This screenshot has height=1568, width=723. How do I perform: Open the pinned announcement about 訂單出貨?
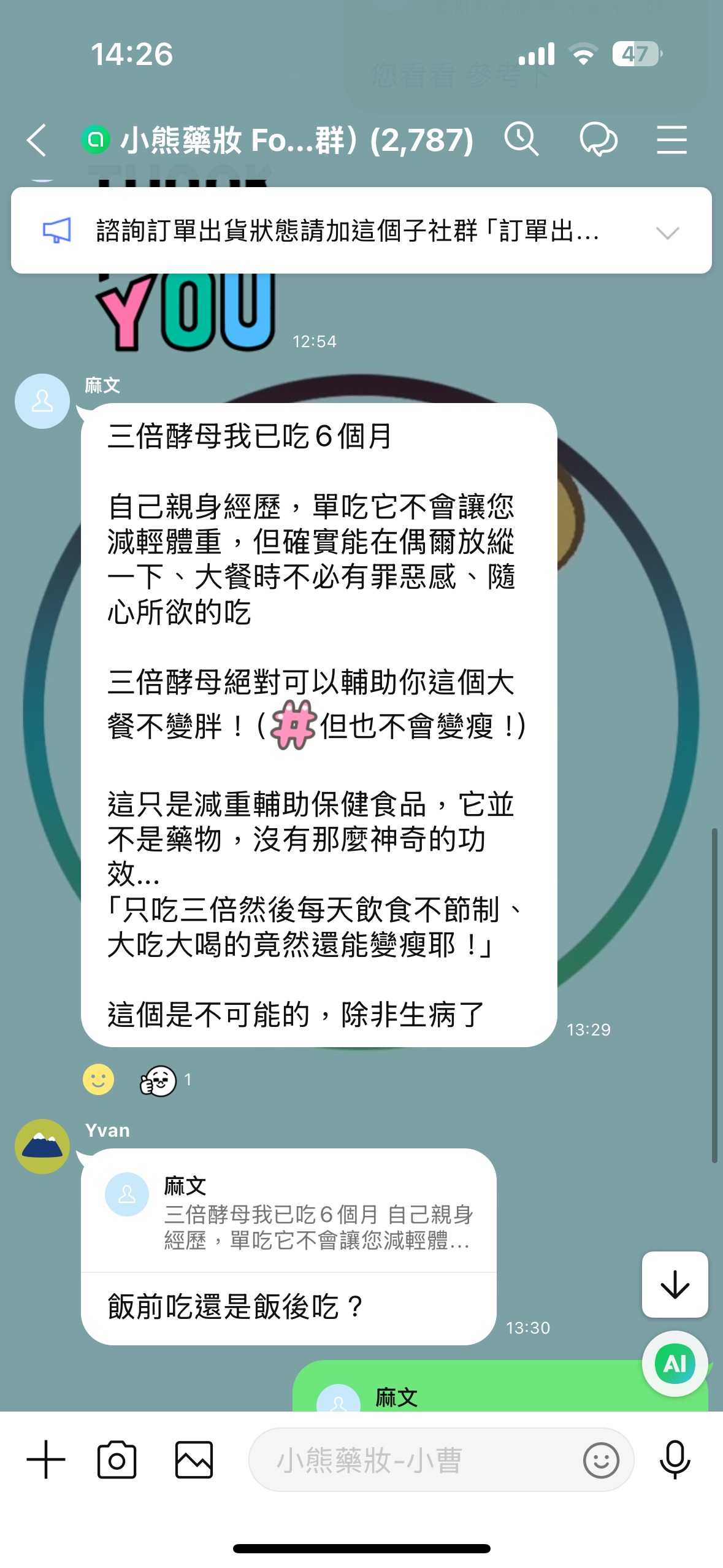[x=346, y=231]
